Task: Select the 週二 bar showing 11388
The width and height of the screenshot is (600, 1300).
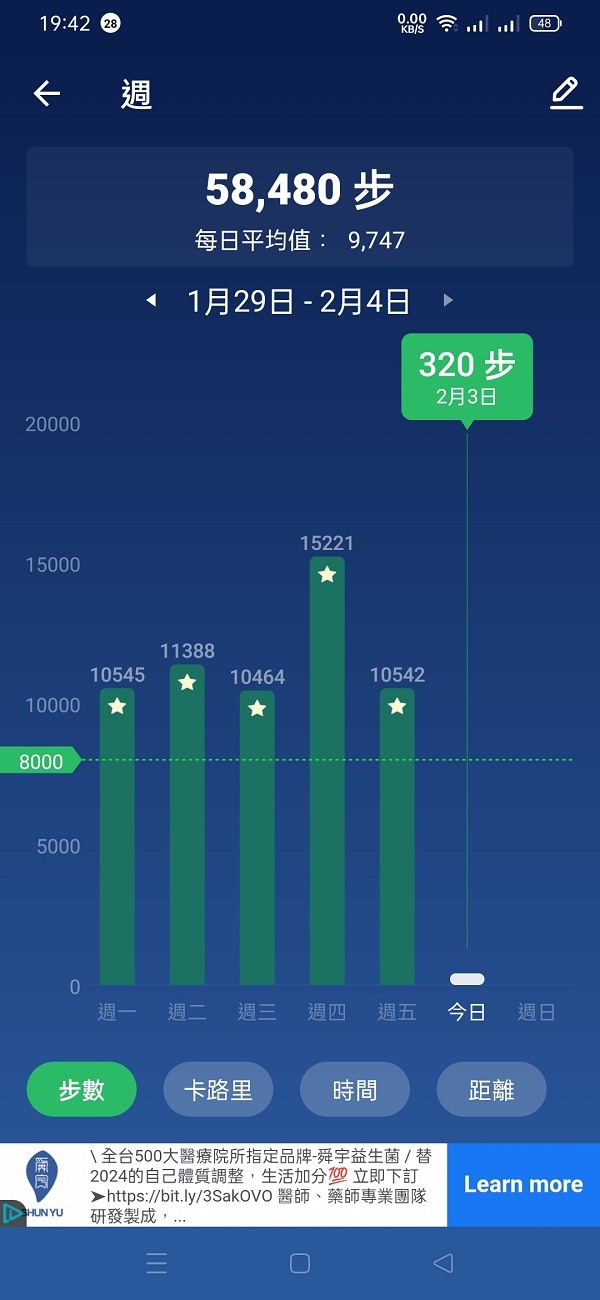Action: pyautogui.click(x=187, y=825)
